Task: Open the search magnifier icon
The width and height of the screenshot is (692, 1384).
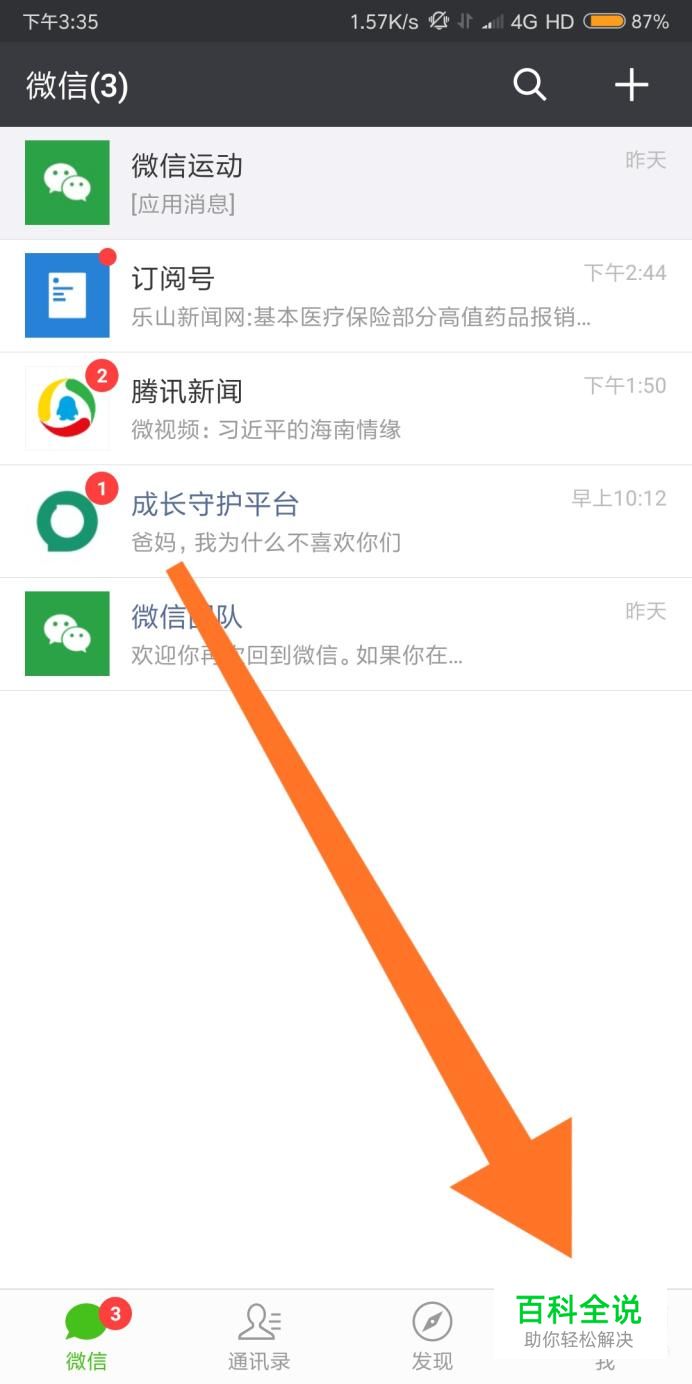Action: [x=530, y=85]
